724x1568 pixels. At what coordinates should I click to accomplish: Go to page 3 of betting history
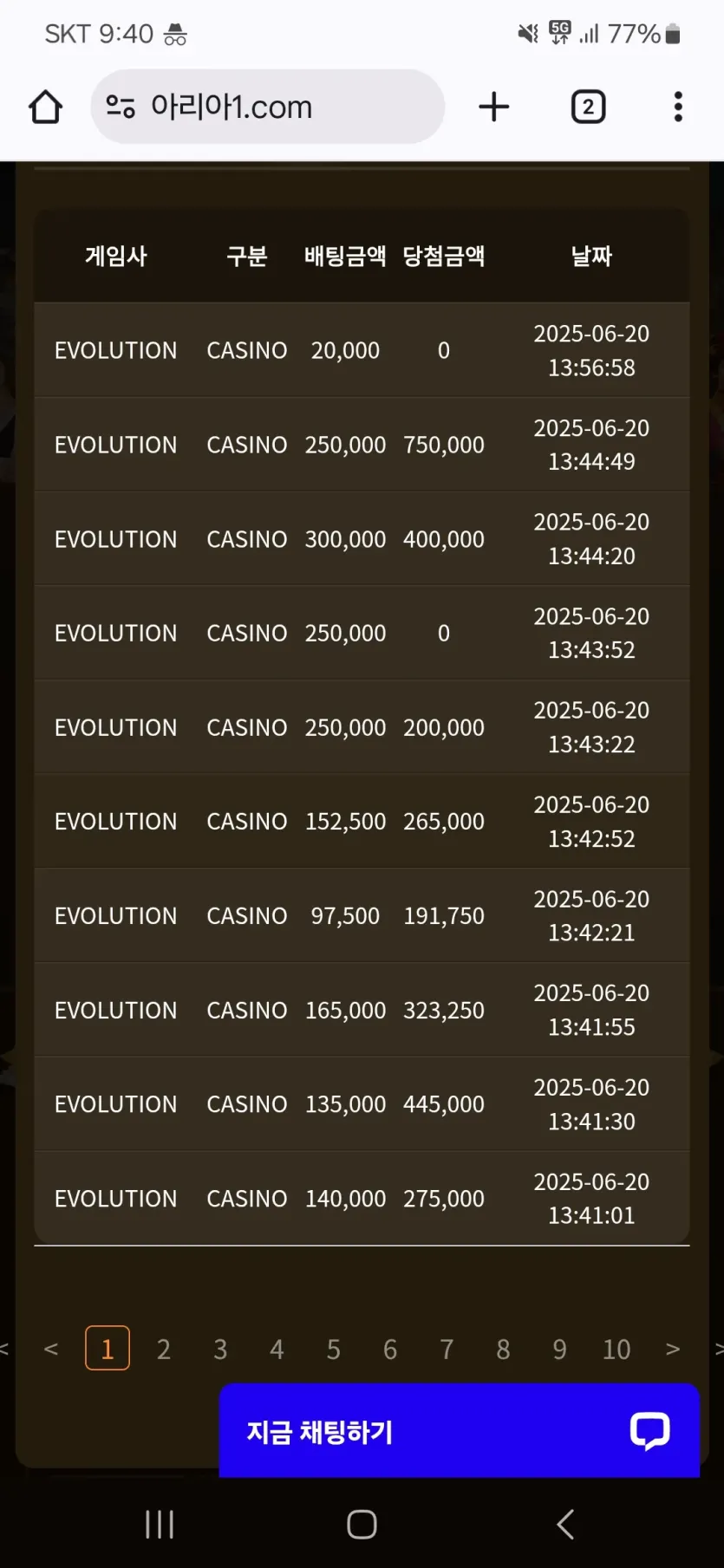[220, 1349]
